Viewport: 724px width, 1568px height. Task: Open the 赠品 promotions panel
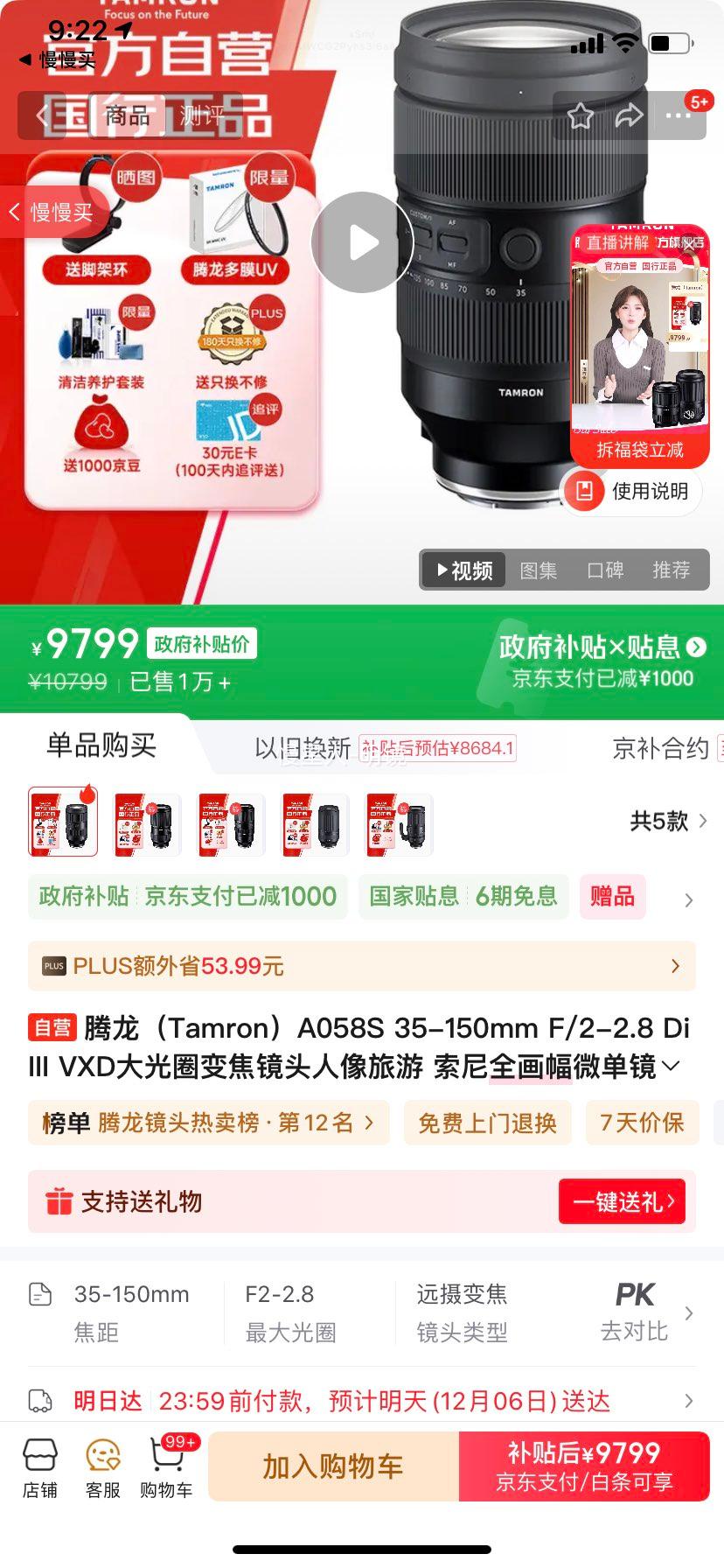pyautogui.click(x=612, y=896)
